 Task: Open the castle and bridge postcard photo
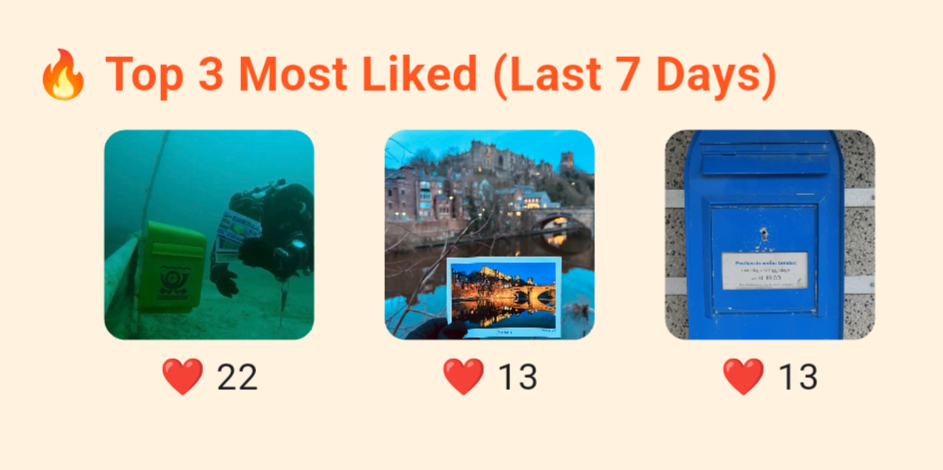tap(489, 235)
